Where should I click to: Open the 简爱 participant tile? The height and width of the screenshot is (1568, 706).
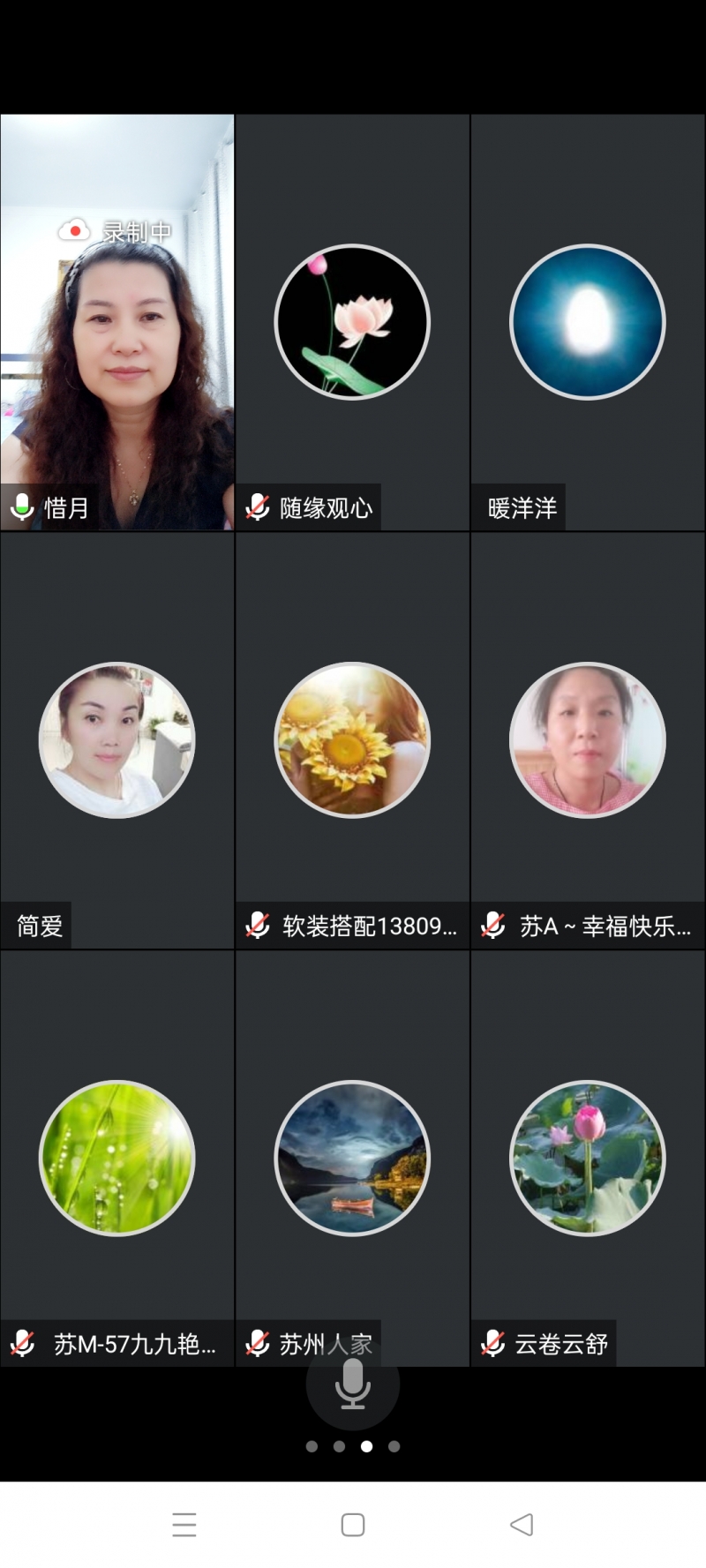[117, 739]
